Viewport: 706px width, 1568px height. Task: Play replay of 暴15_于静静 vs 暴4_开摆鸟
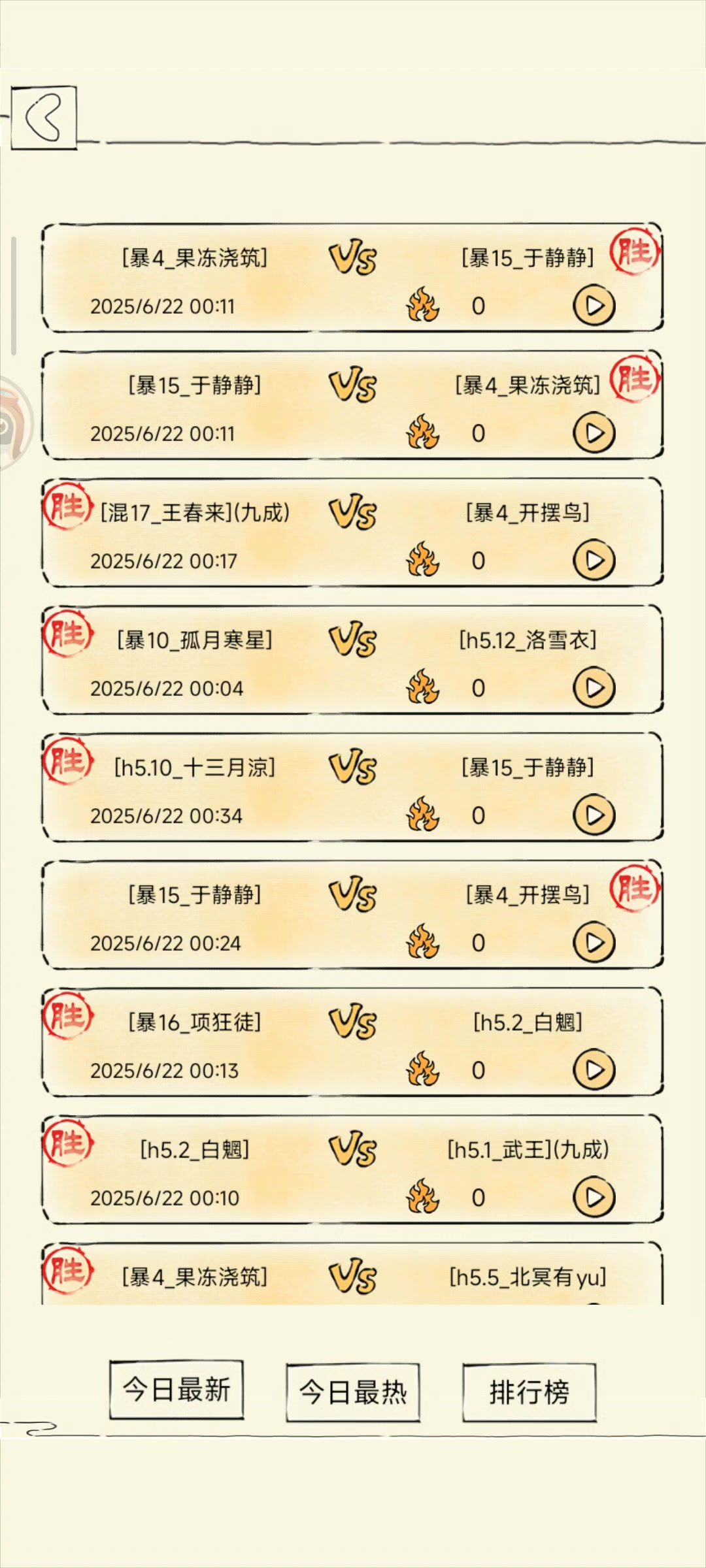pyautogui.click(x=594, y=943)
